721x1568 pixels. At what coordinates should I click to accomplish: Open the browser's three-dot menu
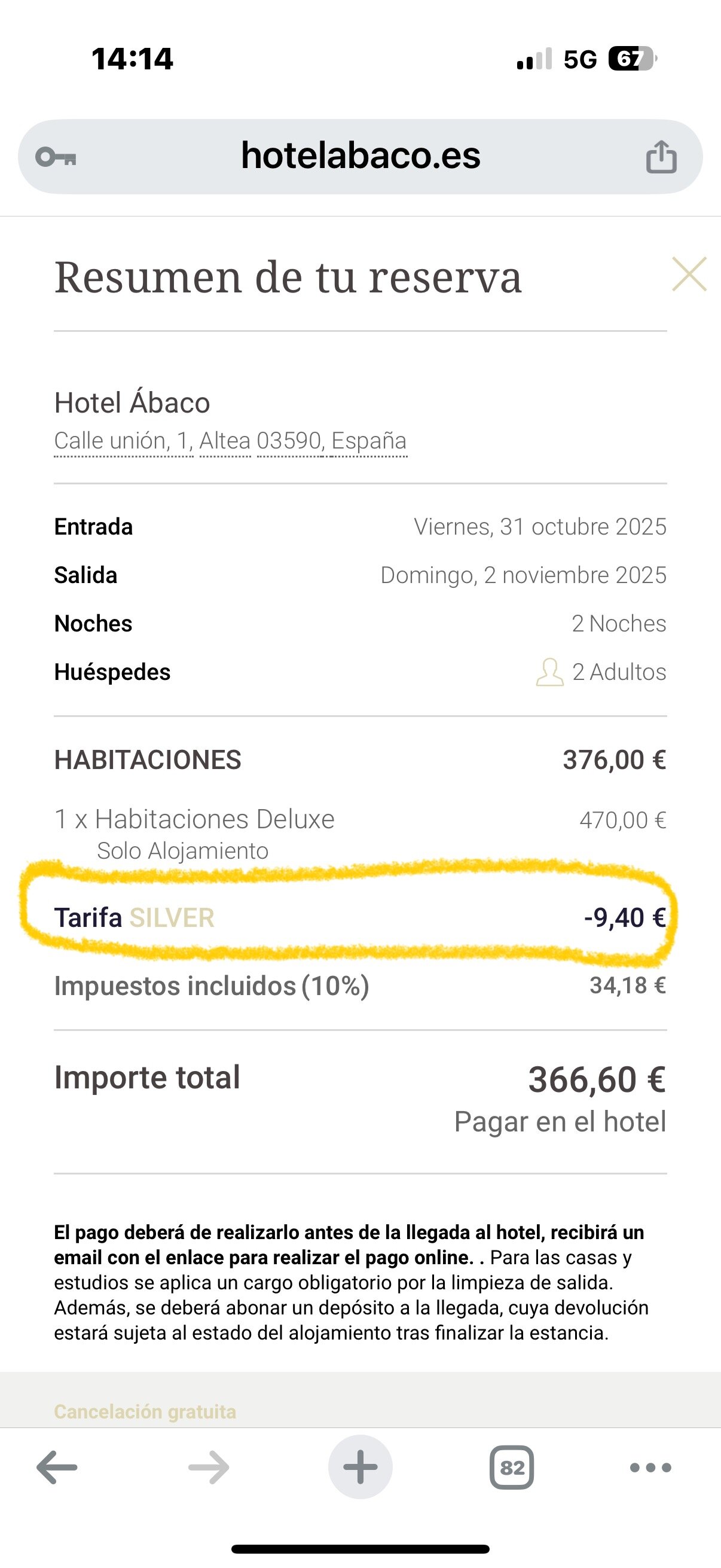click(x=650, y=1468)
